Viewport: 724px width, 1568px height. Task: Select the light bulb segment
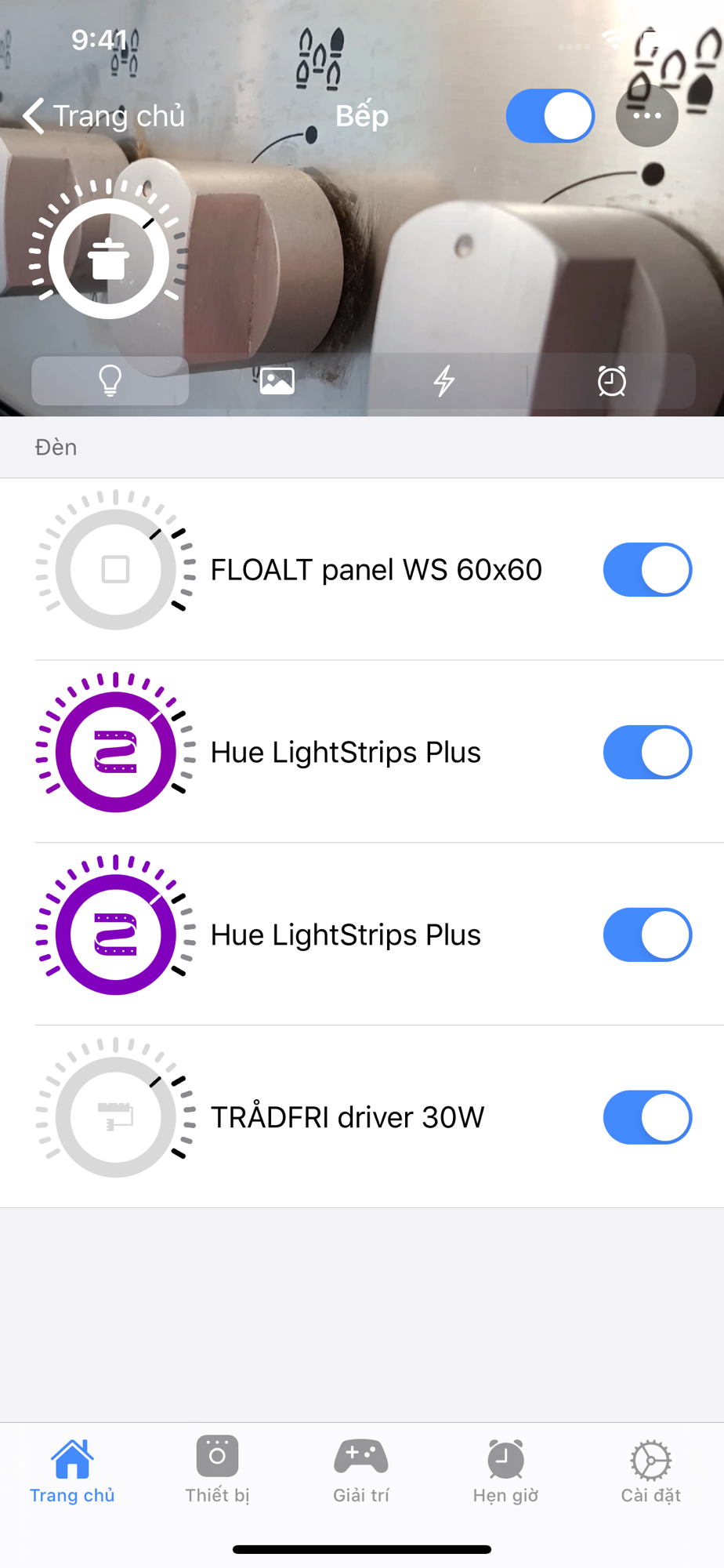click(110, 381)
